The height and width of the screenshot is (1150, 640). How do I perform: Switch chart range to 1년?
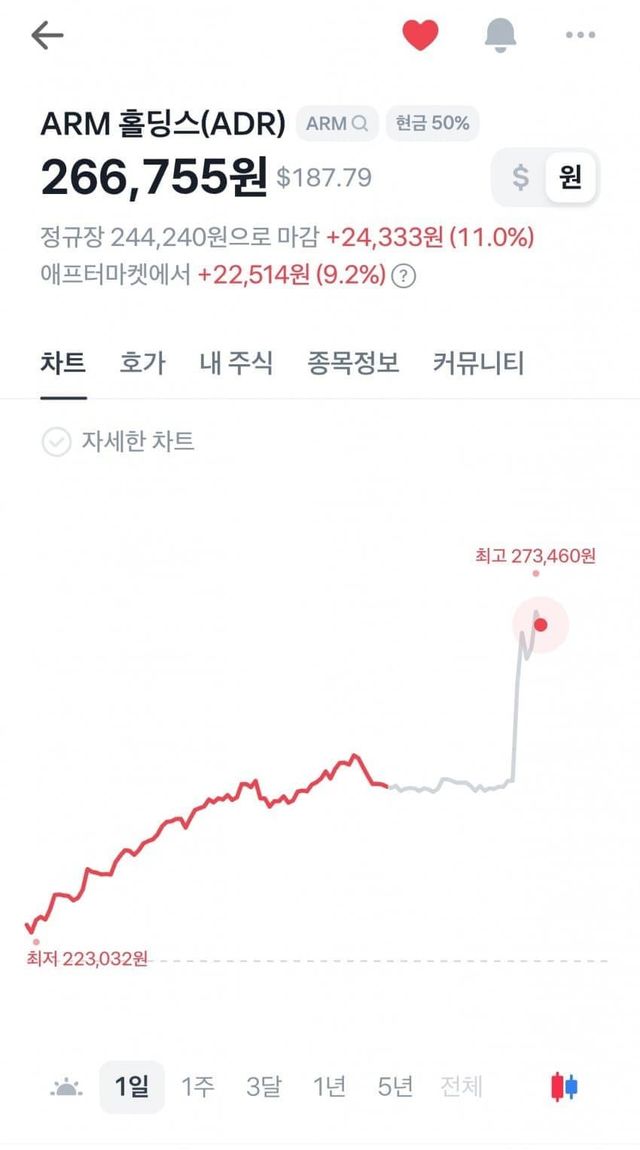(329, 1087)
